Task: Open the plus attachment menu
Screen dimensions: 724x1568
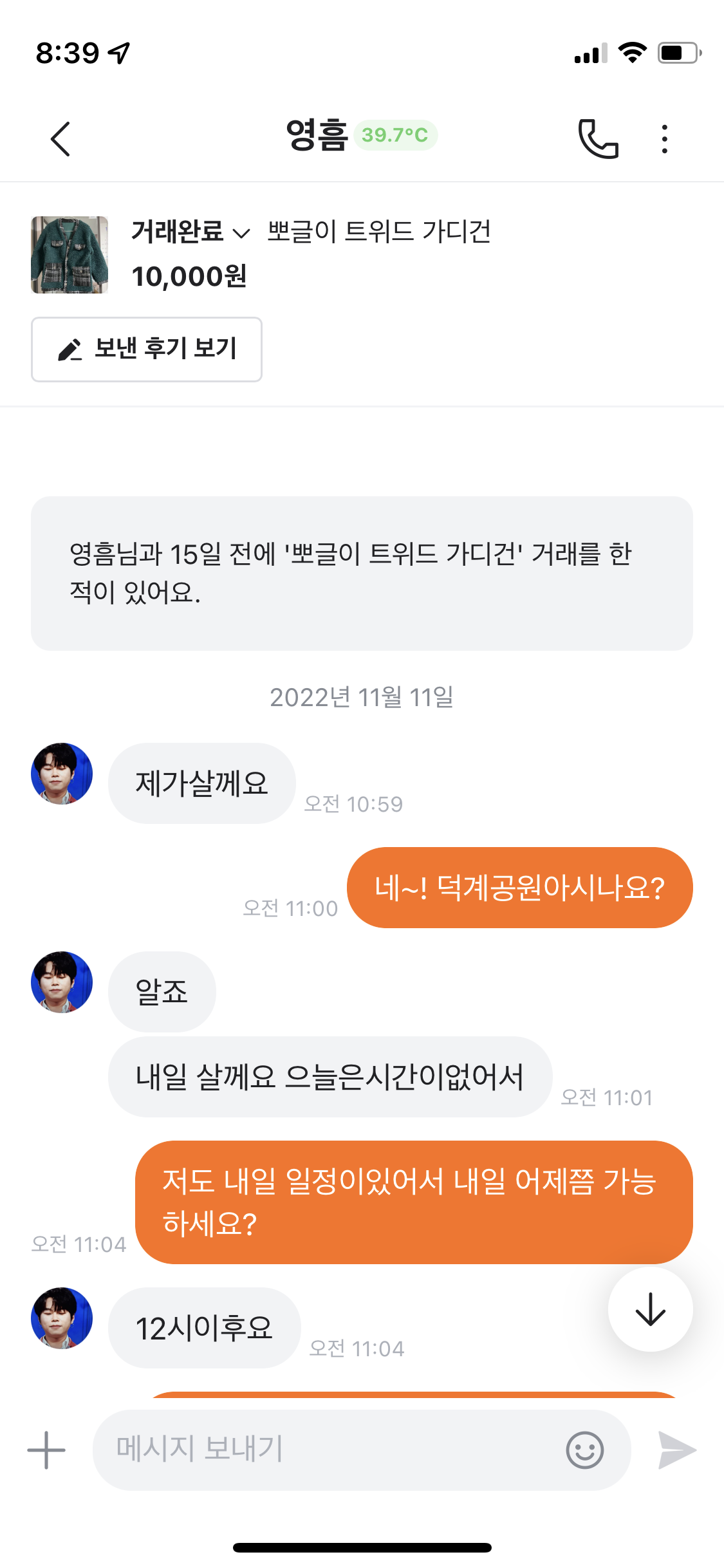Action: (x=46, y=1450)
